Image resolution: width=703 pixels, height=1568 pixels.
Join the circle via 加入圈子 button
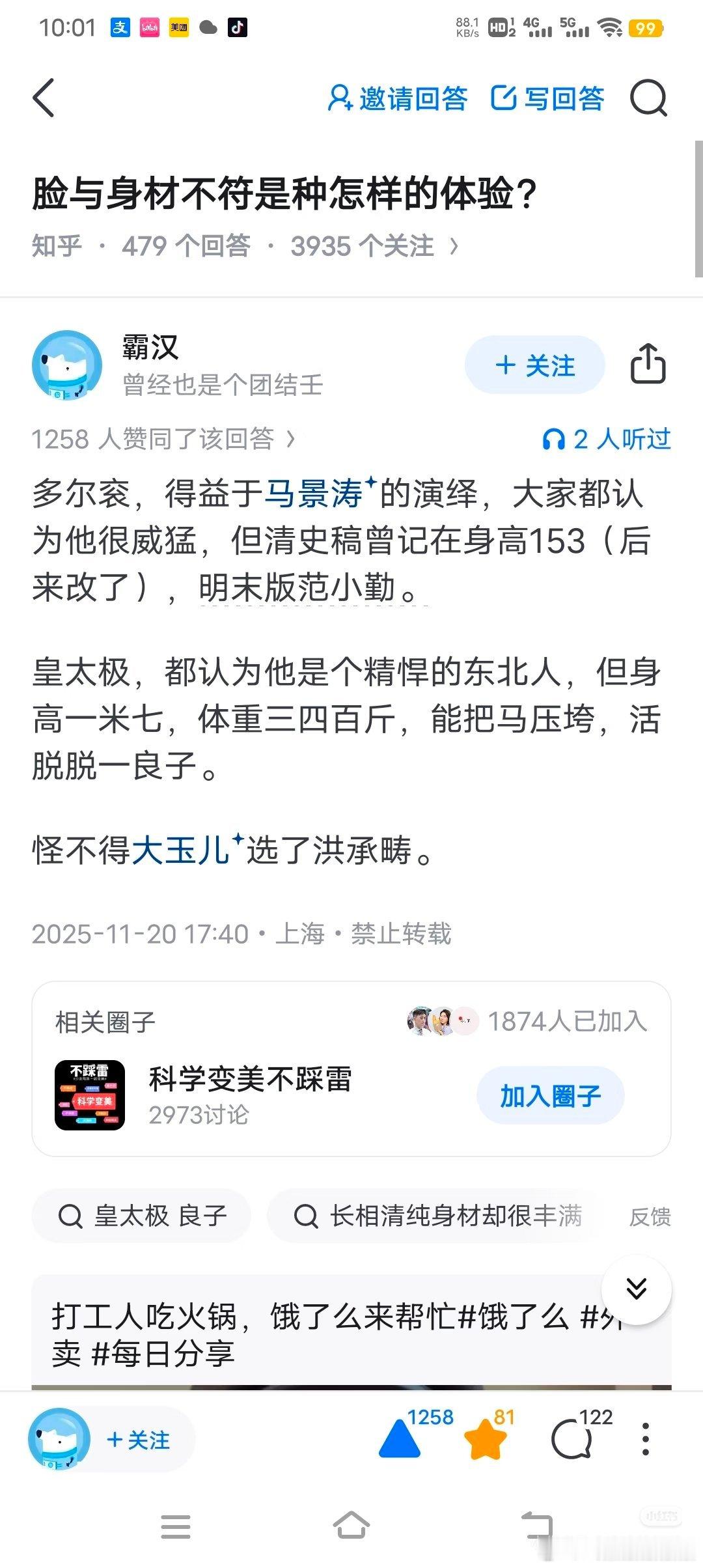(549, 1095)
